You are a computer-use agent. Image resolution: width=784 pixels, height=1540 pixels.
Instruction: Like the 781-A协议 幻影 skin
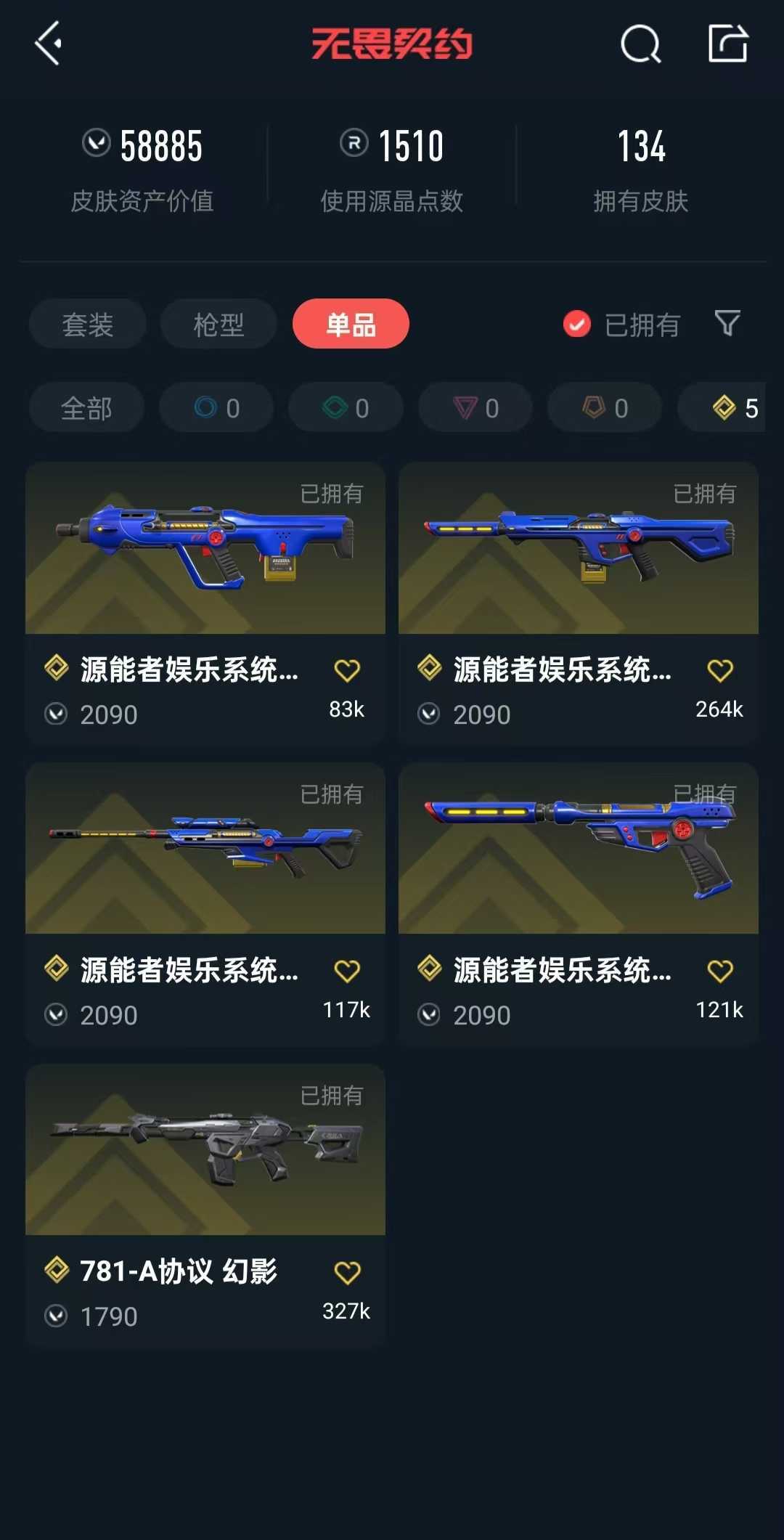347,1272
